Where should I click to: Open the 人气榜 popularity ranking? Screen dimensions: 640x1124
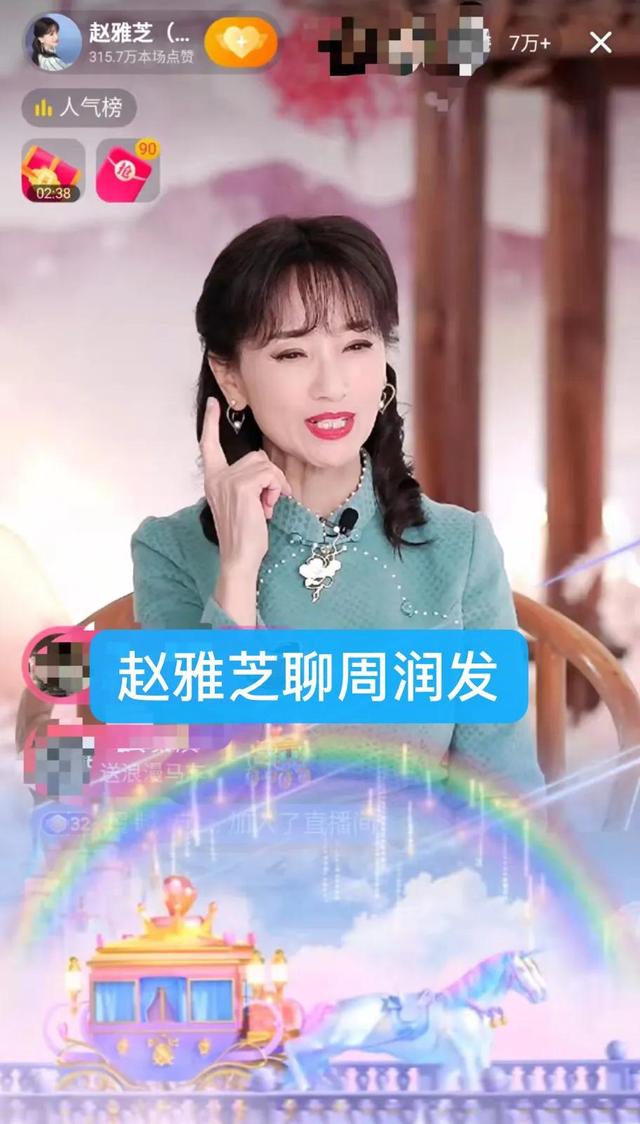click(x=79, y=108)
